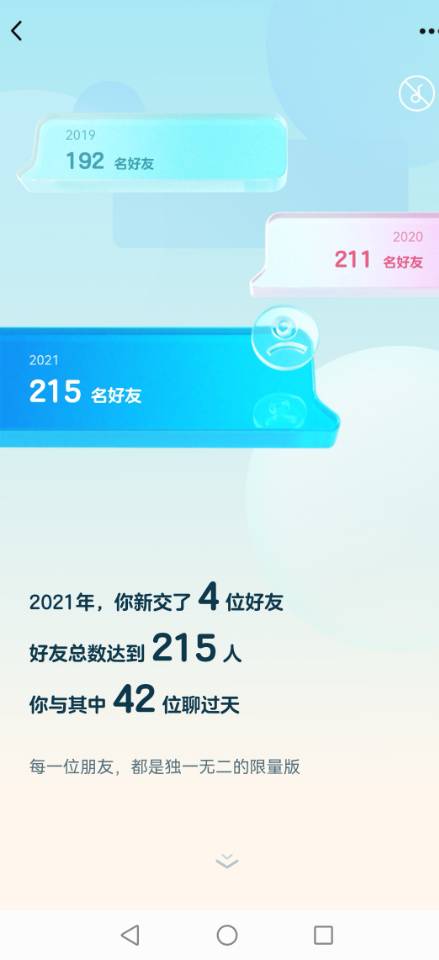Tap the system home button

(227, 935)
